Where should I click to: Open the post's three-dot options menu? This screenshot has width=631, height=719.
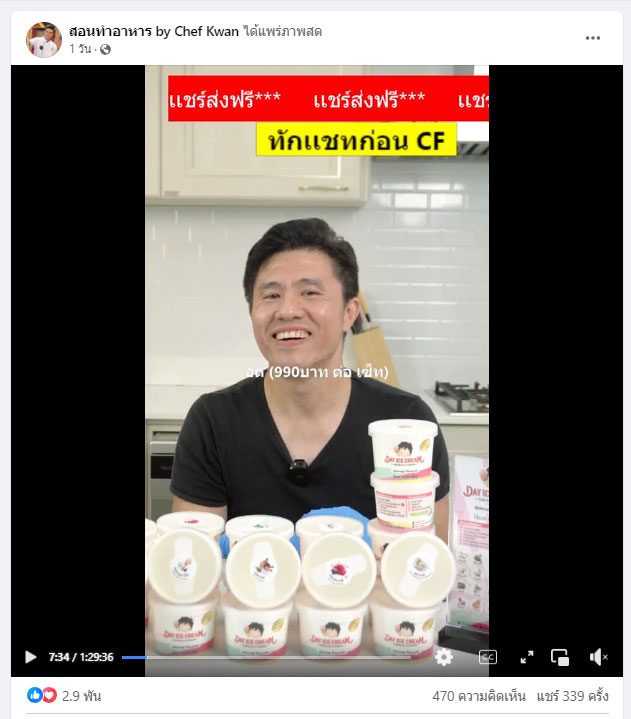[593, 38]
